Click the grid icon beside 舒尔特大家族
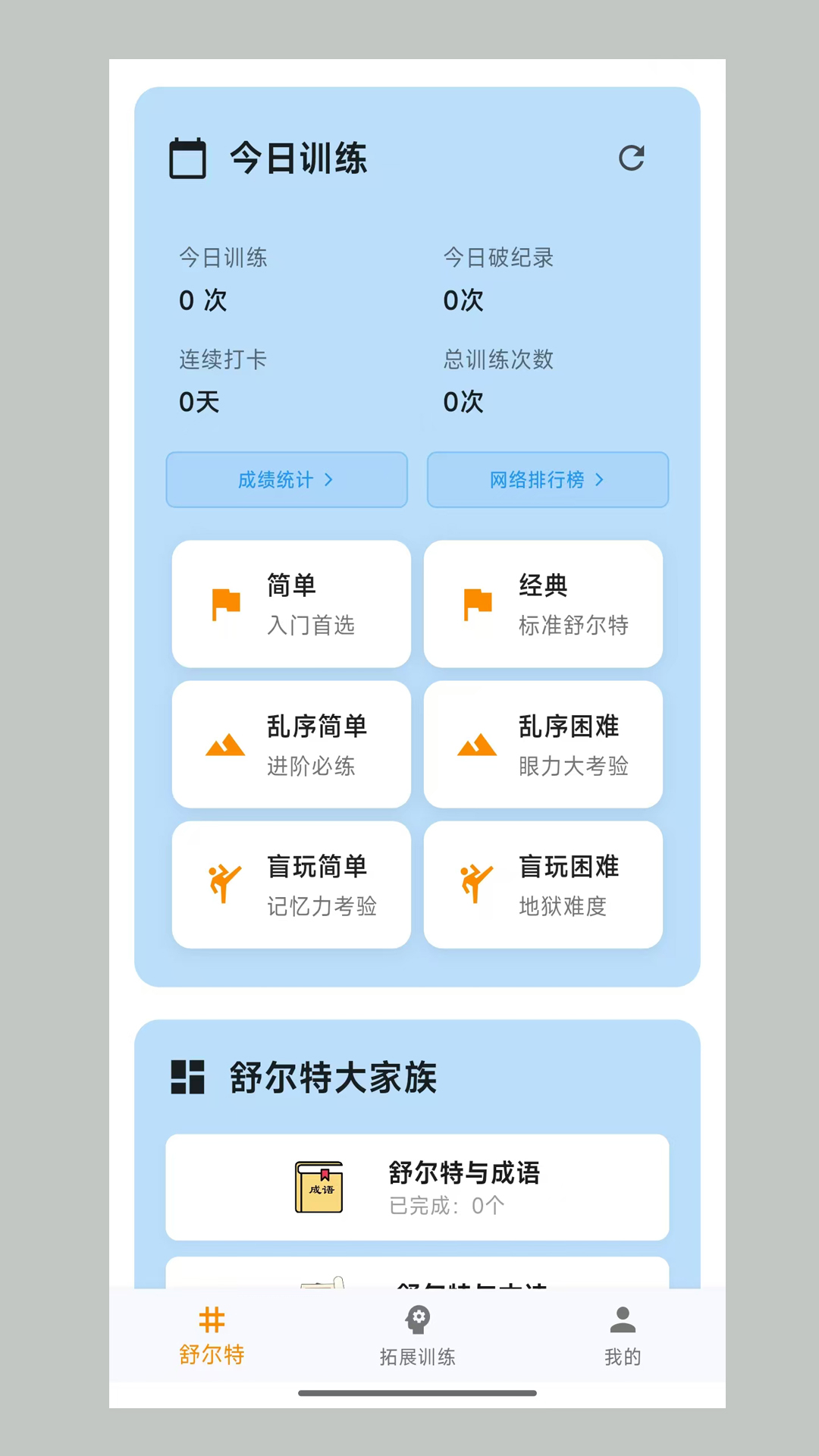 pyautogui.click(x=187, y=1075)
